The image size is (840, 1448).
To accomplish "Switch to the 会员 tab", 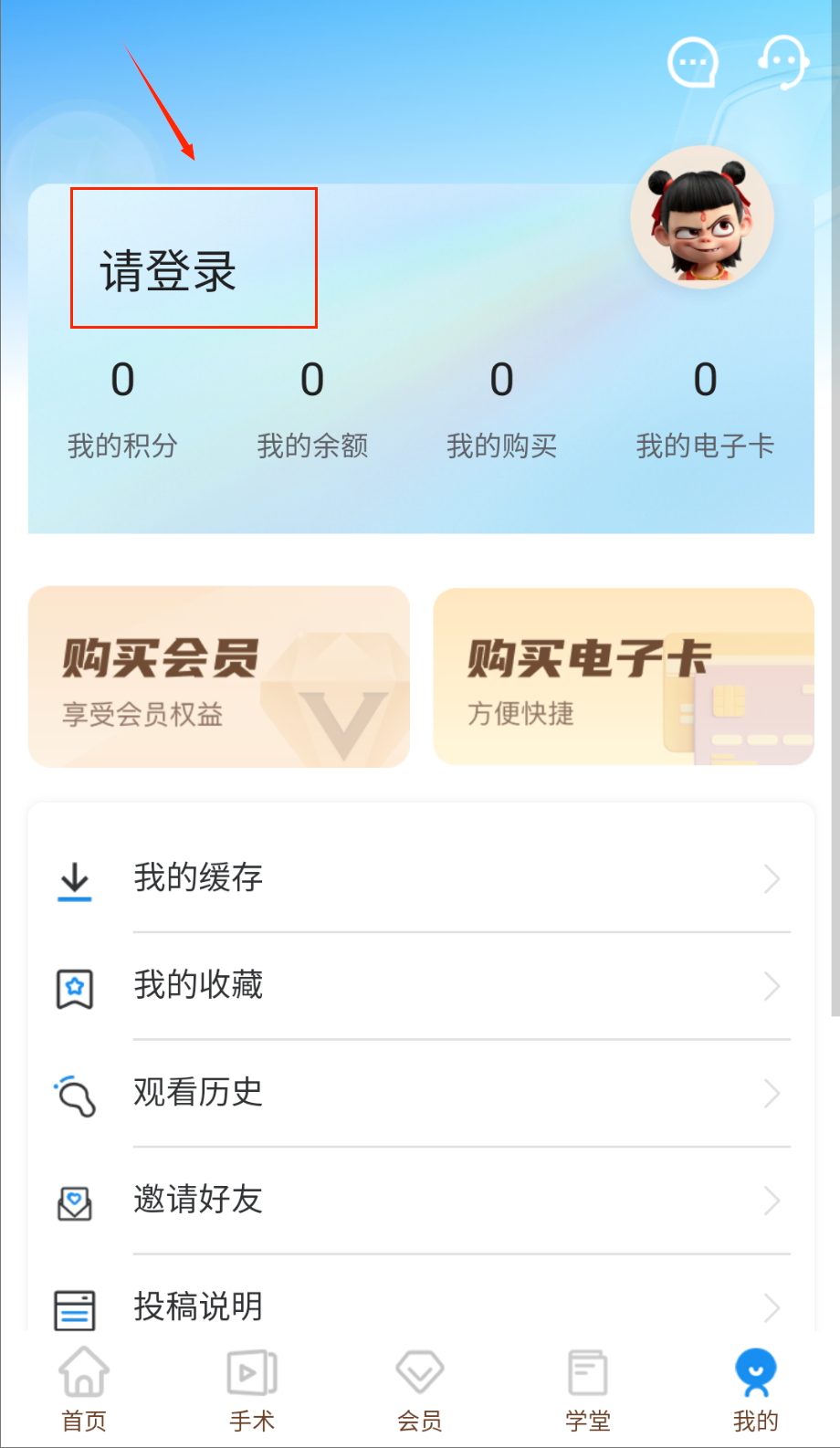I will point(420,1390).
